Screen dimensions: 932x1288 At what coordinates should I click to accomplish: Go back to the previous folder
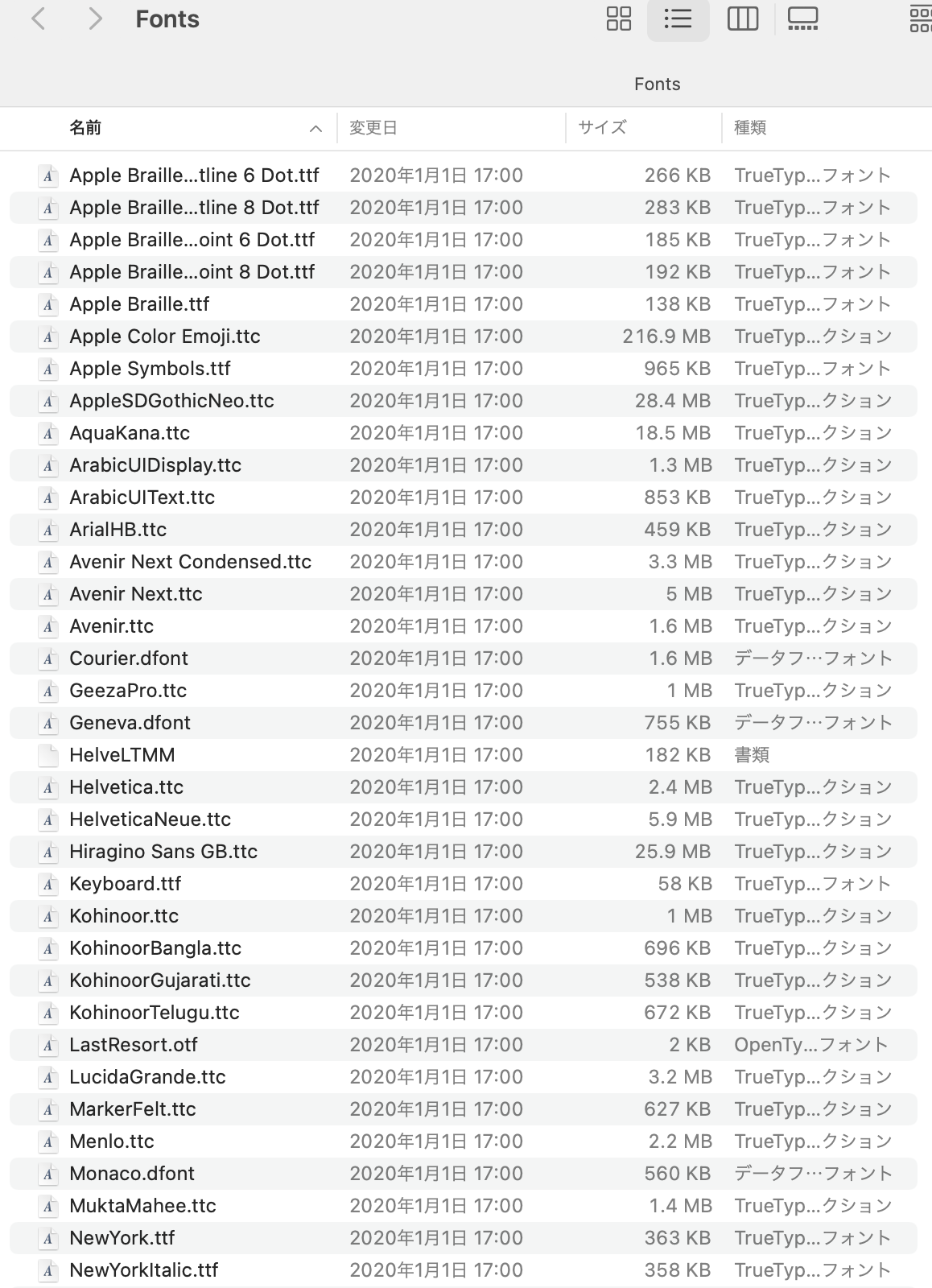click(x=38, y=19)
